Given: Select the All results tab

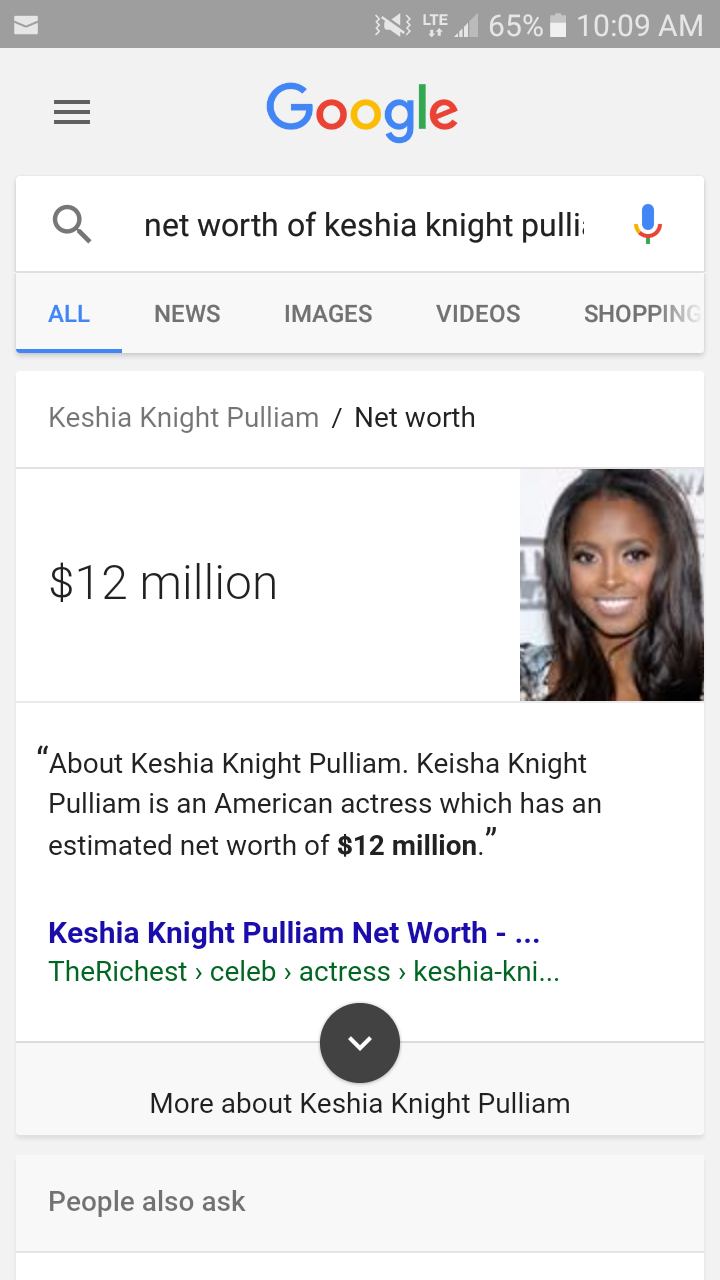Looking at the screenshot, I should (x=69, y=314).
